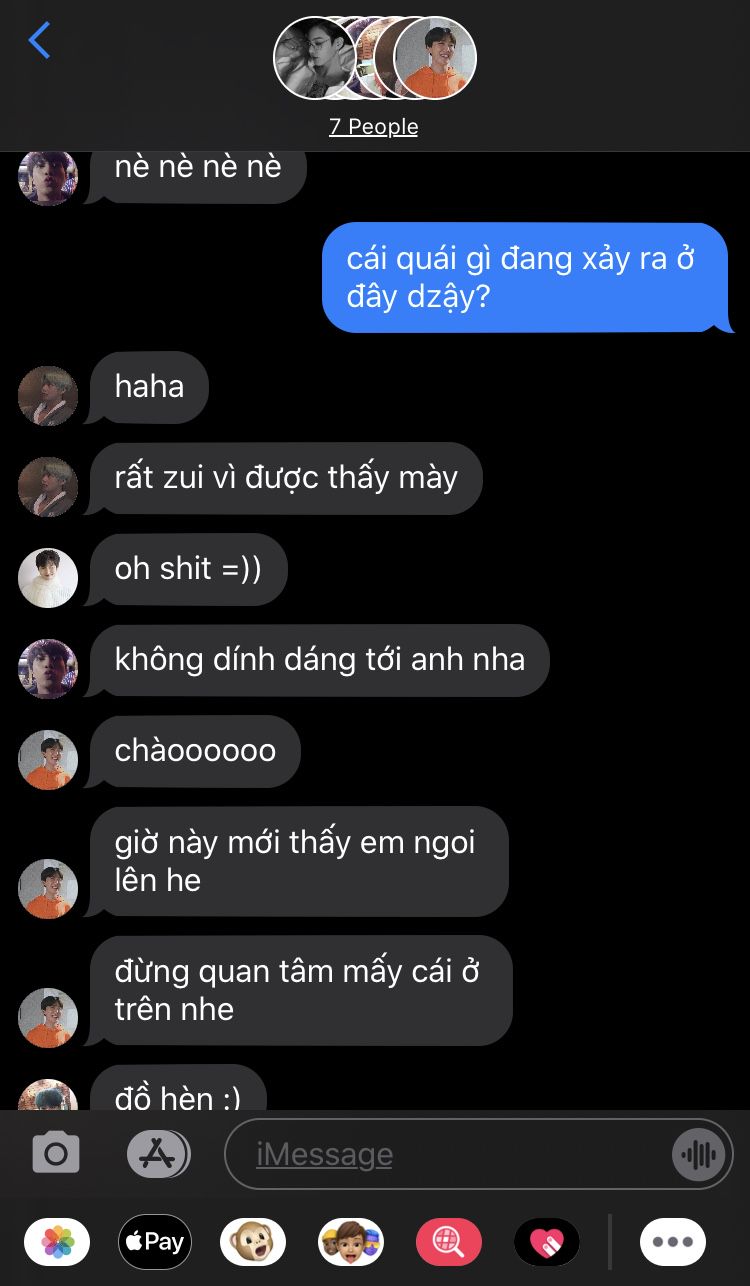Open the 7 People group details
750x1286 pixels.
(x=374, y=127)
